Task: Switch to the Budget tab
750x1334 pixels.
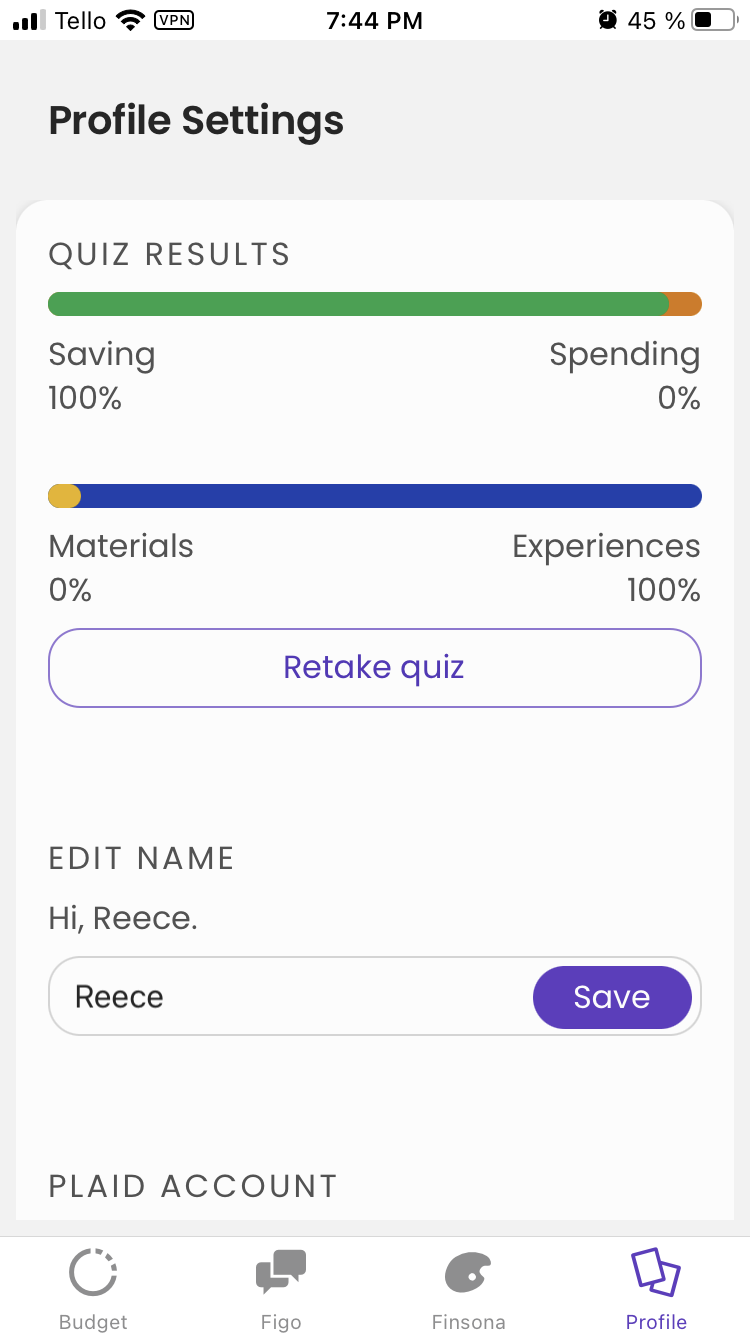Action: (93, 1289)
